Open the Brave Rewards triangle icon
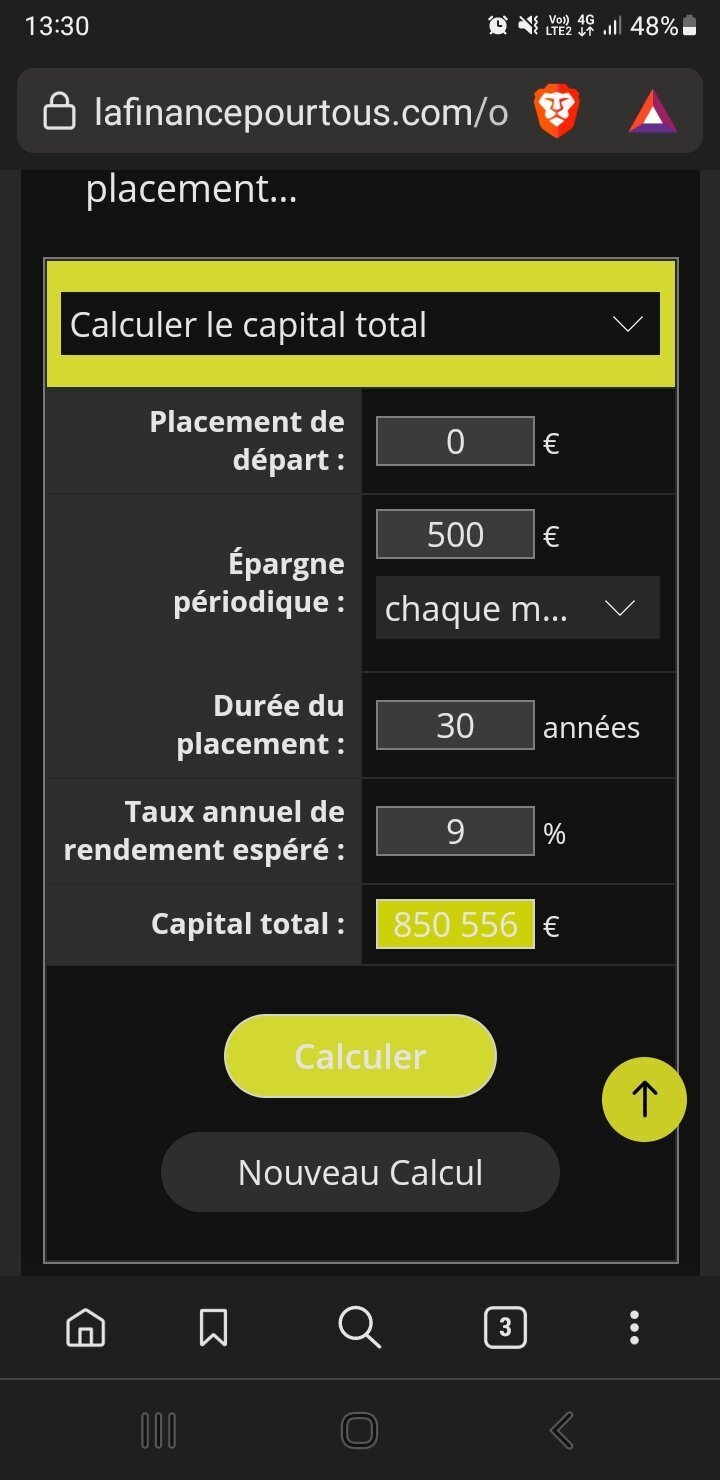 click(652, 112)
